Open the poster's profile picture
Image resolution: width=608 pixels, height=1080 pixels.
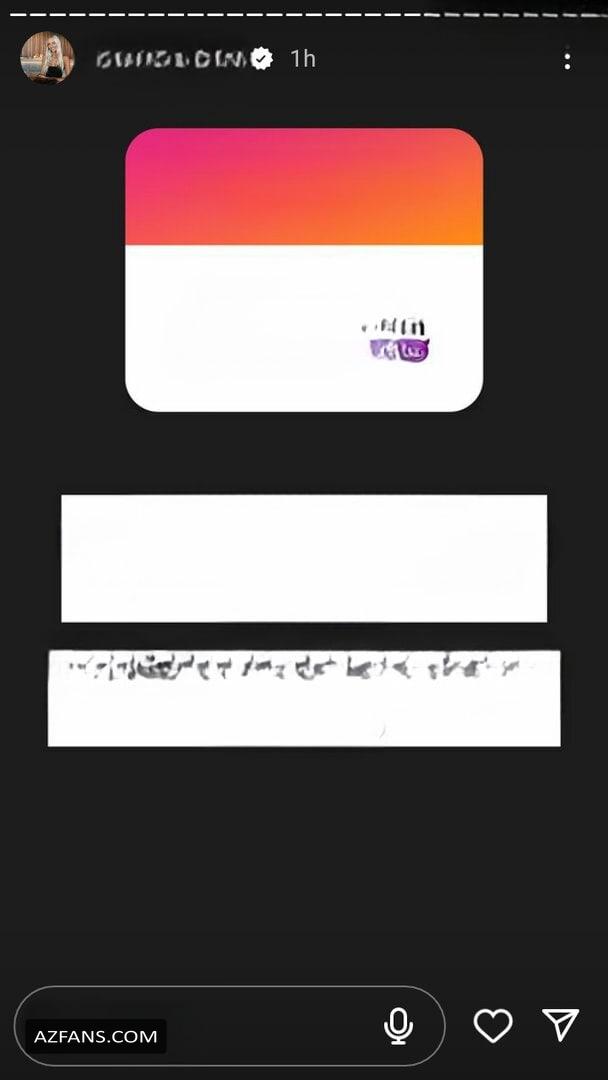48,58
